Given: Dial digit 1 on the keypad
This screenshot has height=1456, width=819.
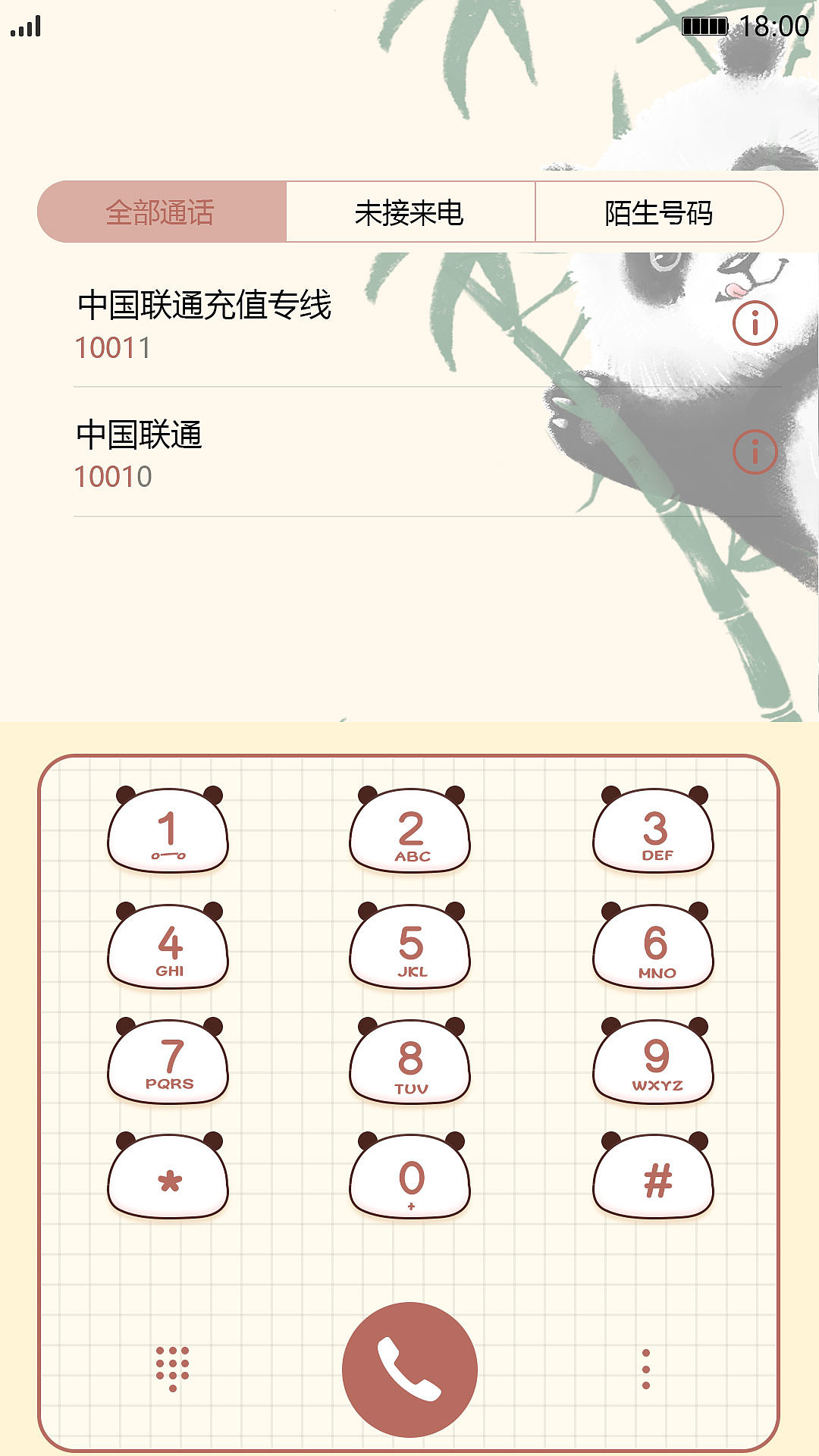Looking at the screenshot, I should [168, 832].
